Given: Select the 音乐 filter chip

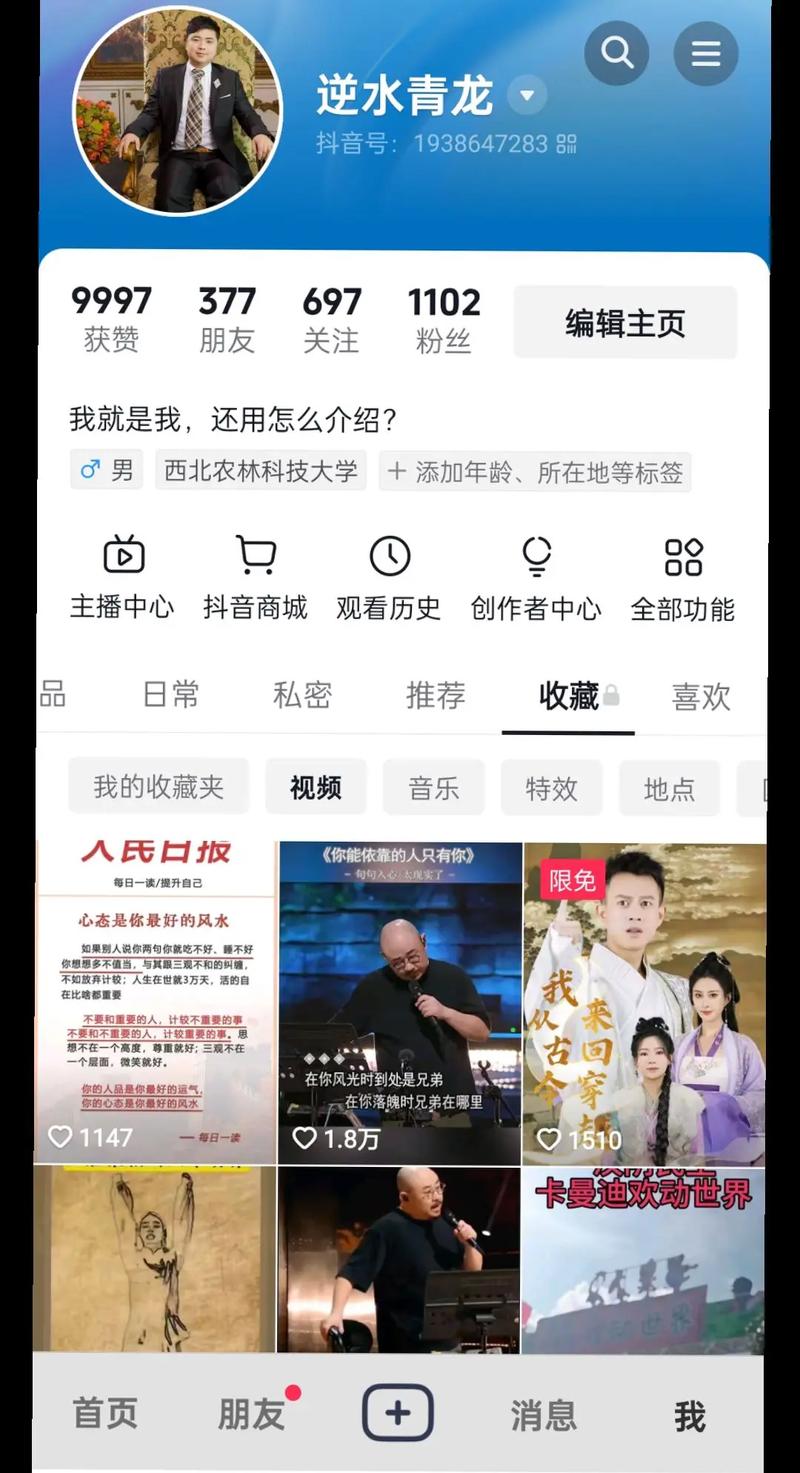Looking at the screenshot, I should 433,788.
